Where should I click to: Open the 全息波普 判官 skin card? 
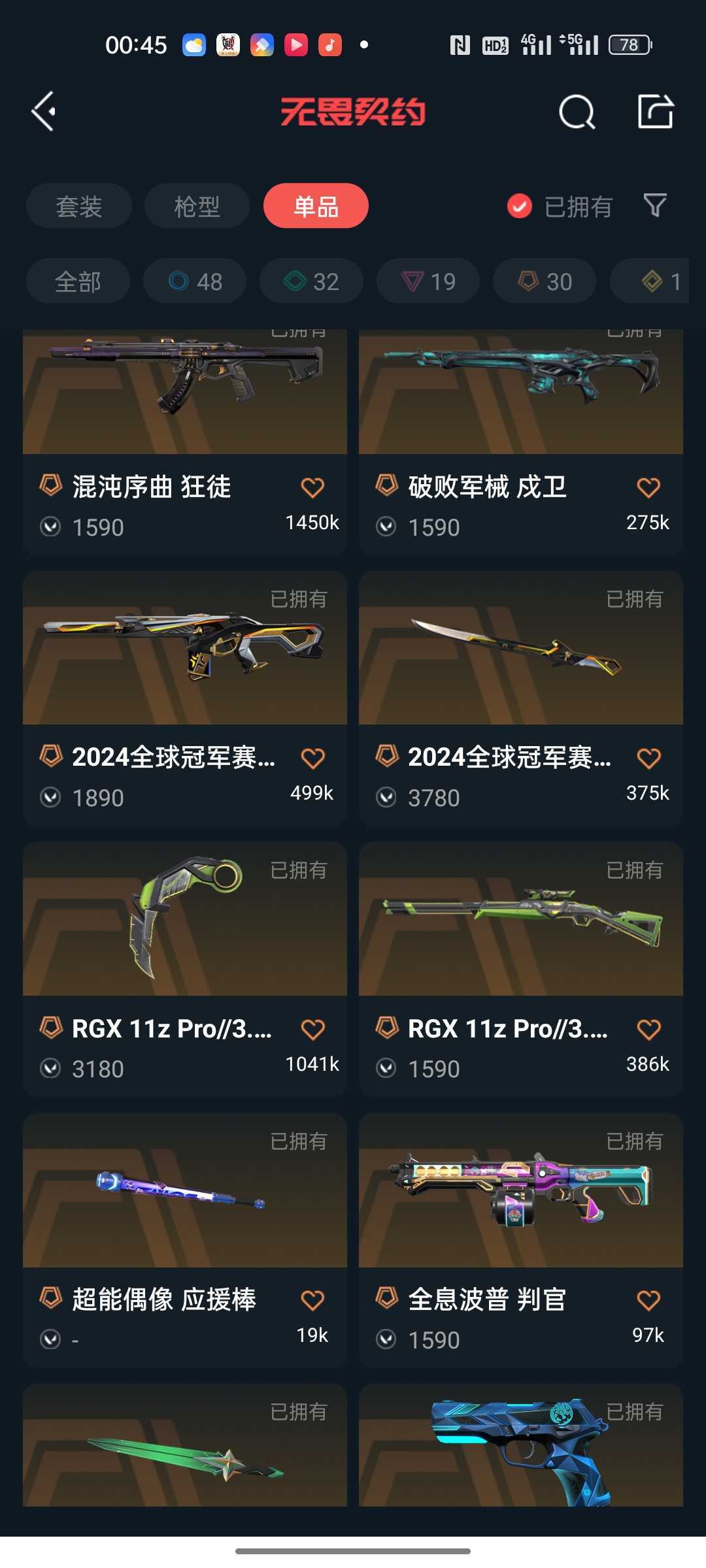point(521,1240)
